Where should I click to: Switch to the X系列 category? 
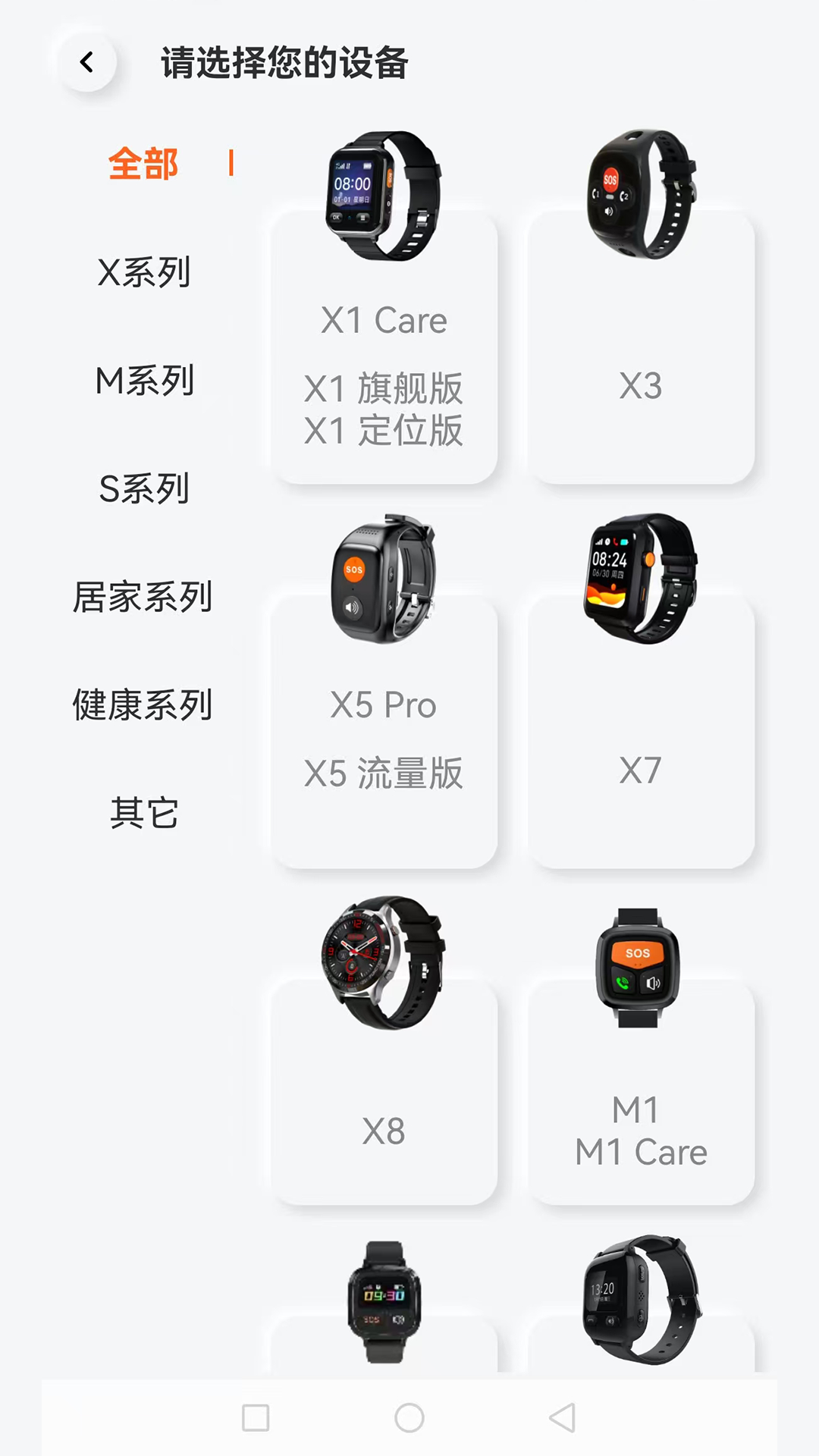pyautogui.click(x=144, y=273)
